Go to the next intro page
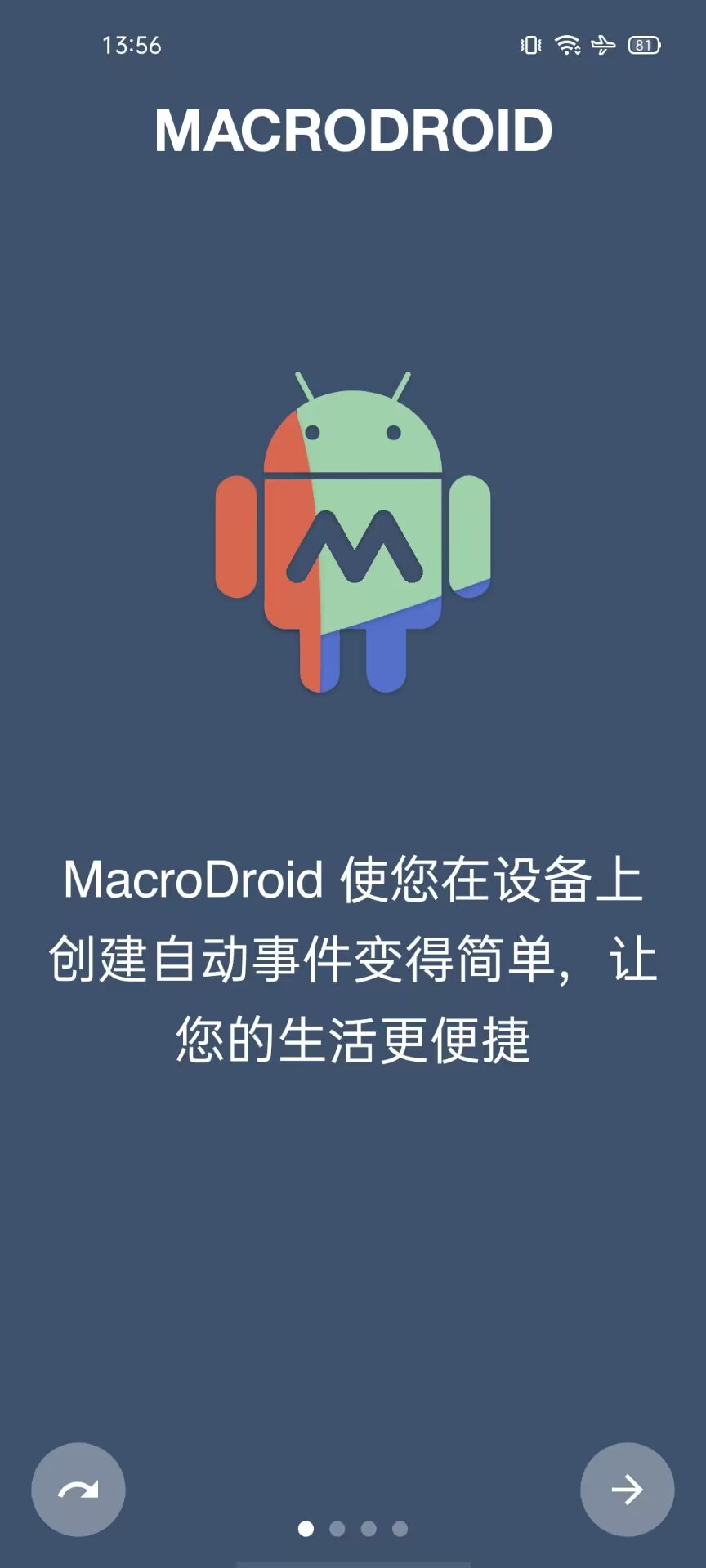Viewport: 706px width, 1568px height. pos(627,1490)
